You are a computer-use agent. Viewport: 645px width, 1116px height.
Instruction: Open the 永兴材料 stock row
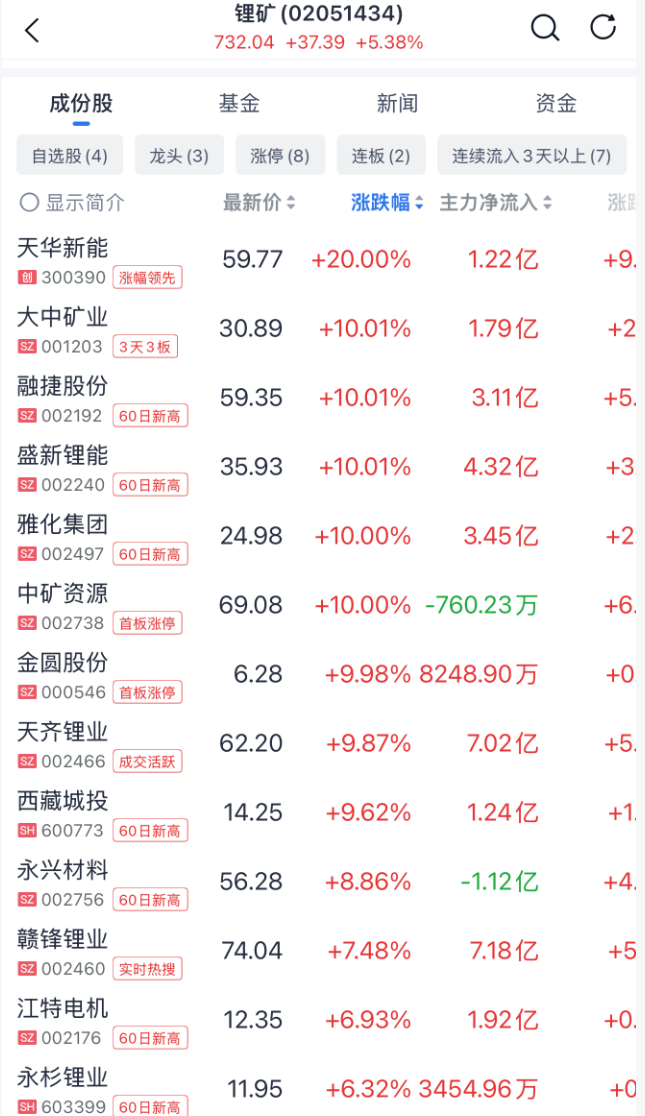click(x=62, y=870)
